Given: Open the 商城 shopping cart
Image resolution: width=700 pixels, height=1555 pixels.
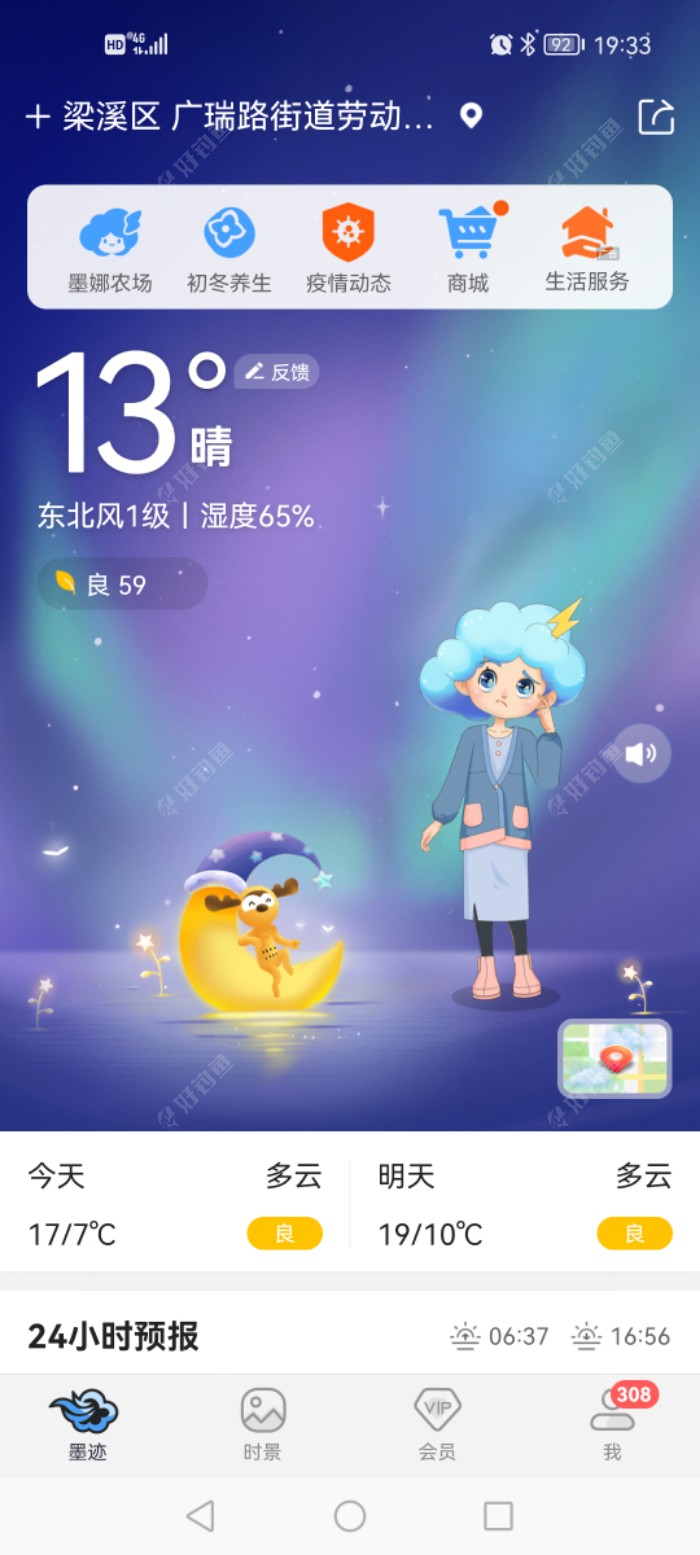Looking at the screenshot, I should 468,247.
